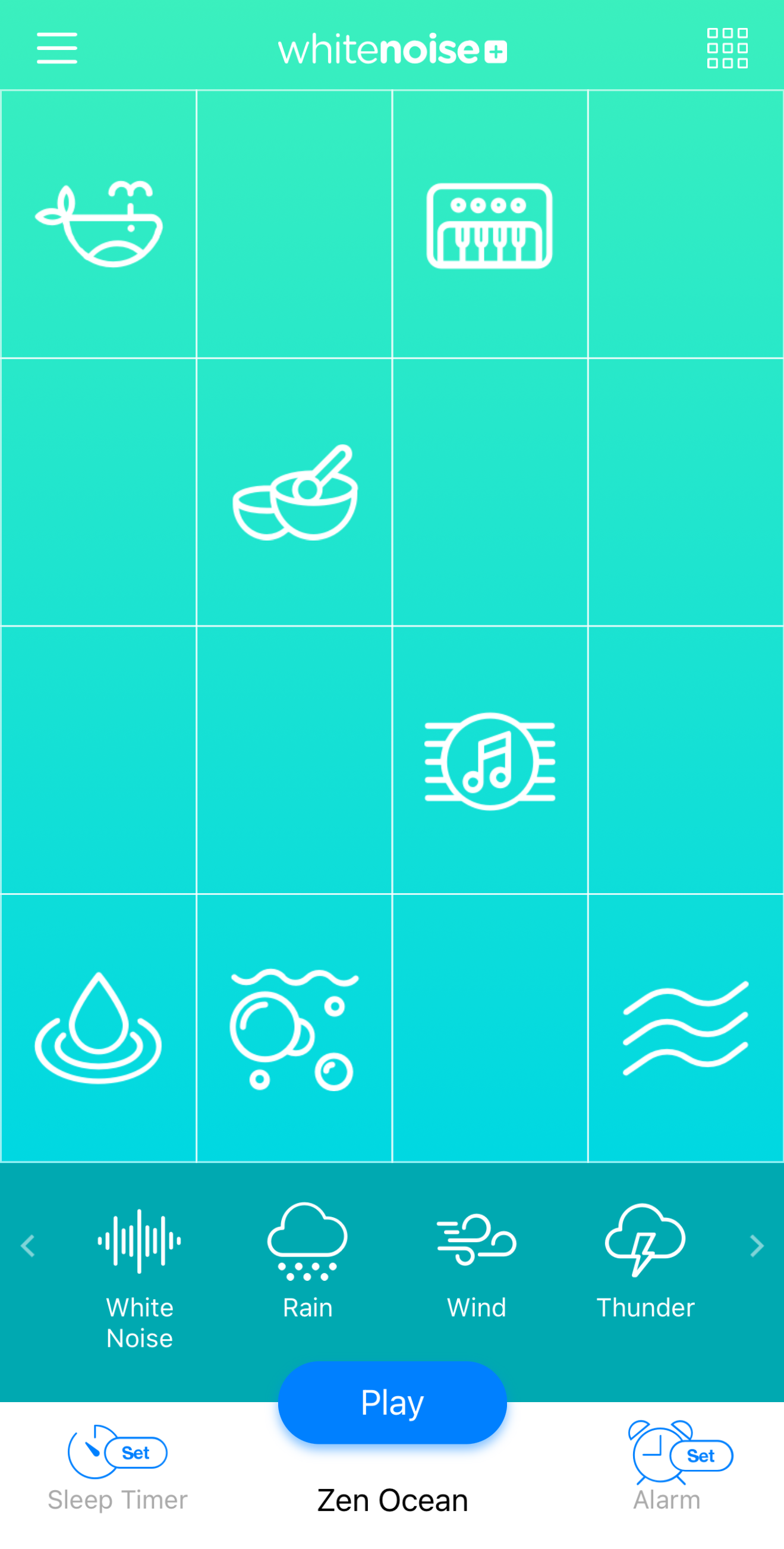
Task: Show more sounds with right arrow
Action: 757,1246
